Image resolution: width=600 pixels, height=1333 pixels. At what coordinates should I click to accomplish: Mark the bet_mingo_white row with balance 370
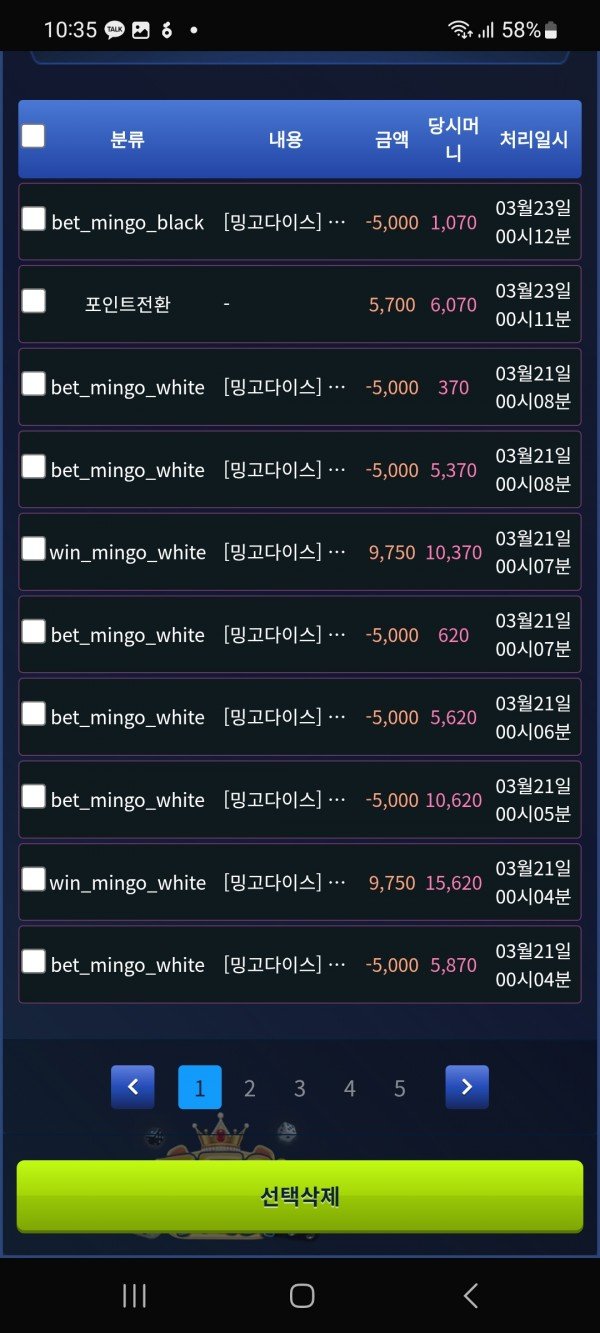point(33,384)
